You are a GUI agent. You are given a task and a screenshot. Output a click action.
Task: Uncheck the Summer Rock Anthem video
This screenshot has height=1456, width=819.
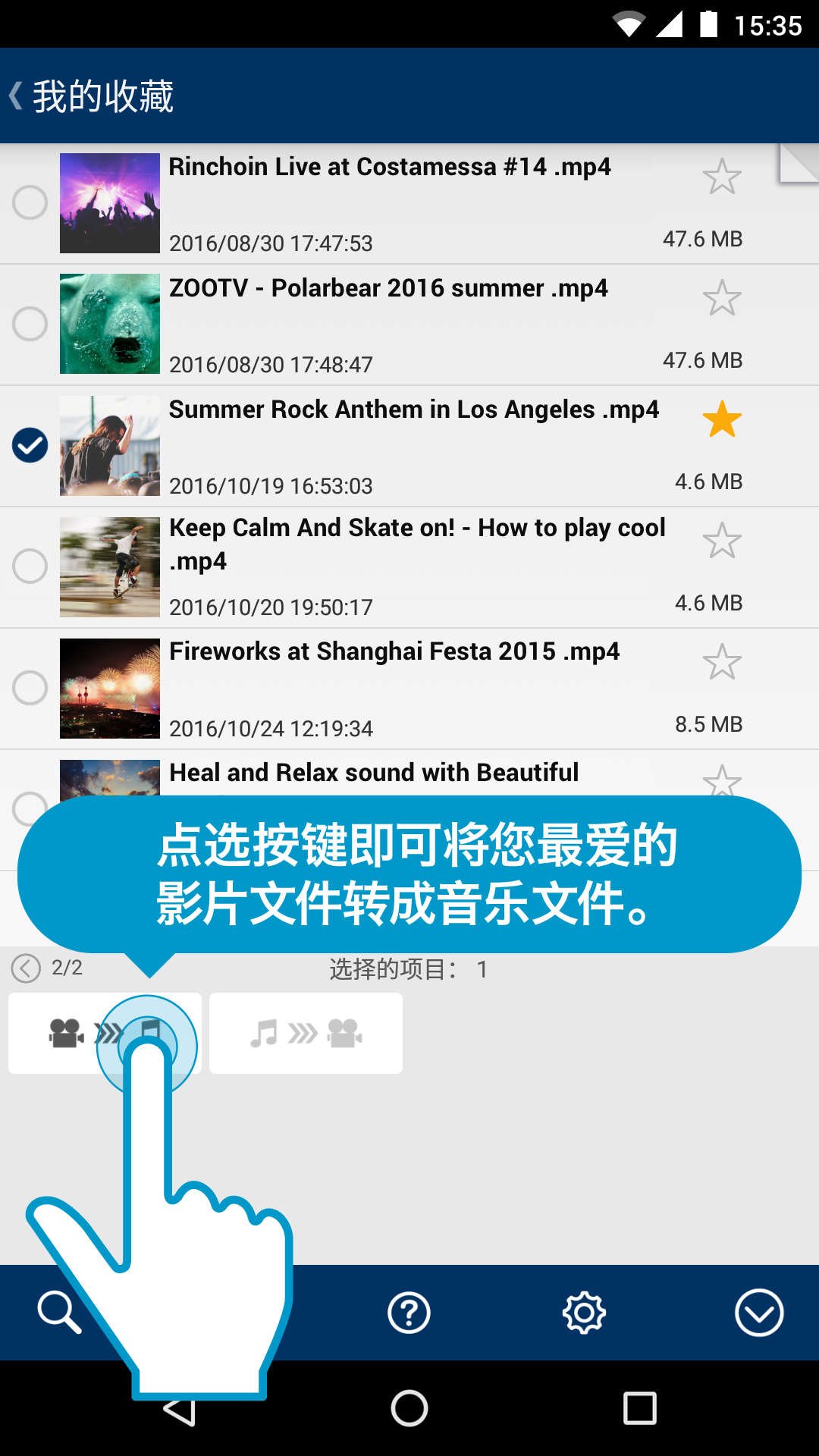coord(30,445)
